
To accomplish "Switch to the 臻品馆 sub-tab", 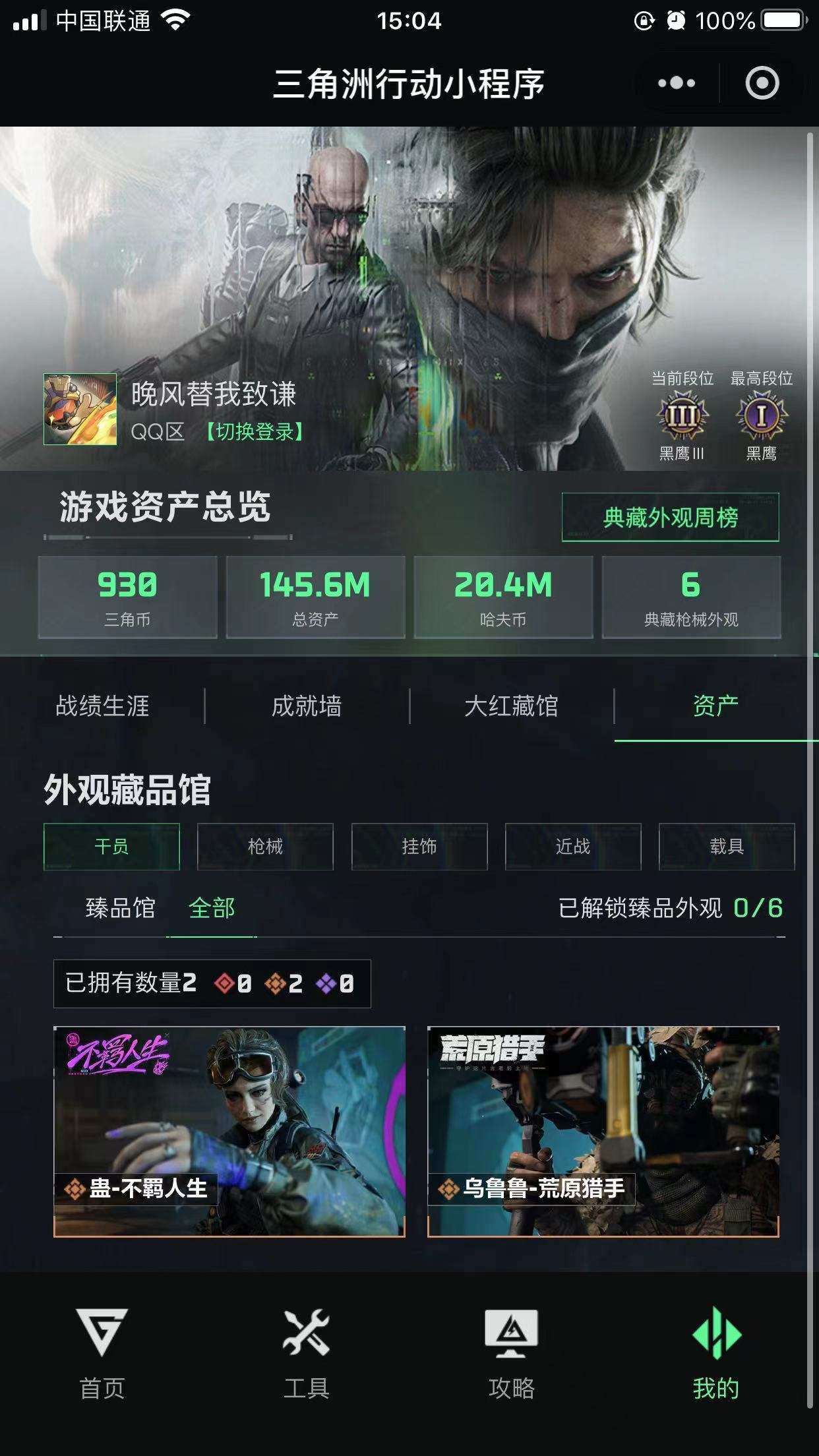I will click(x=120, y=909).
